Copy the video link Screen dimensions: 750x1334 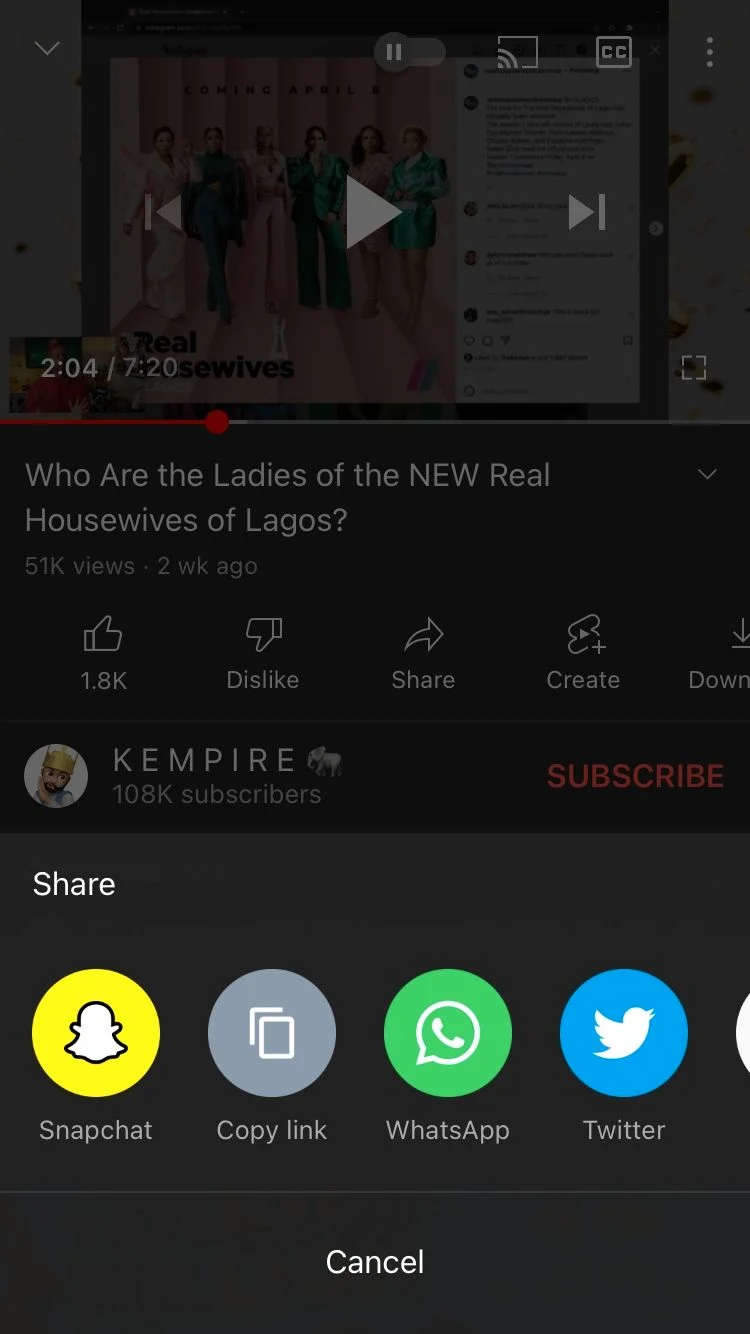coord(272,1033)
